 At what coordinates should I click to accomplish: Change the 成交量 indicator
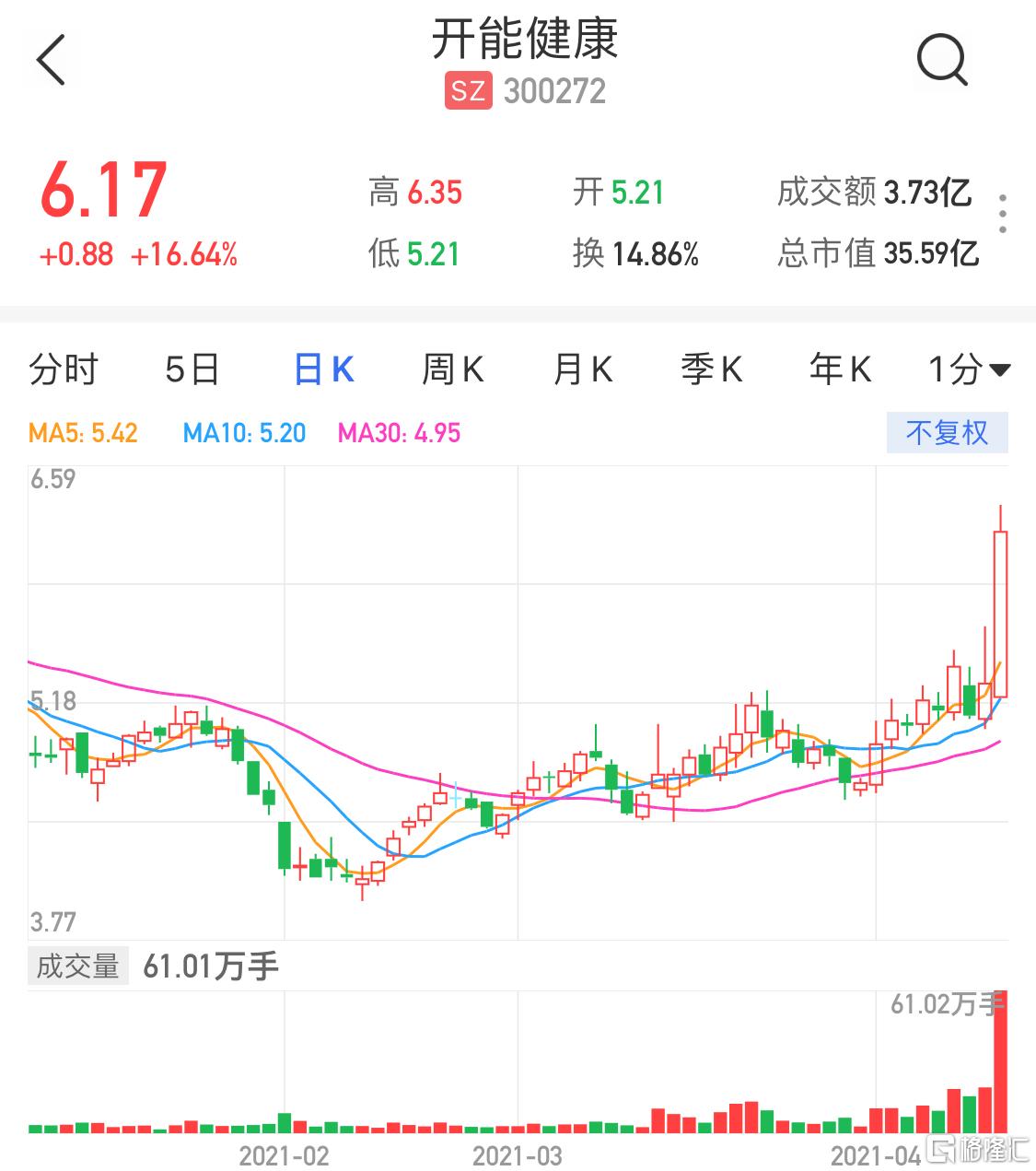[78, 966]
